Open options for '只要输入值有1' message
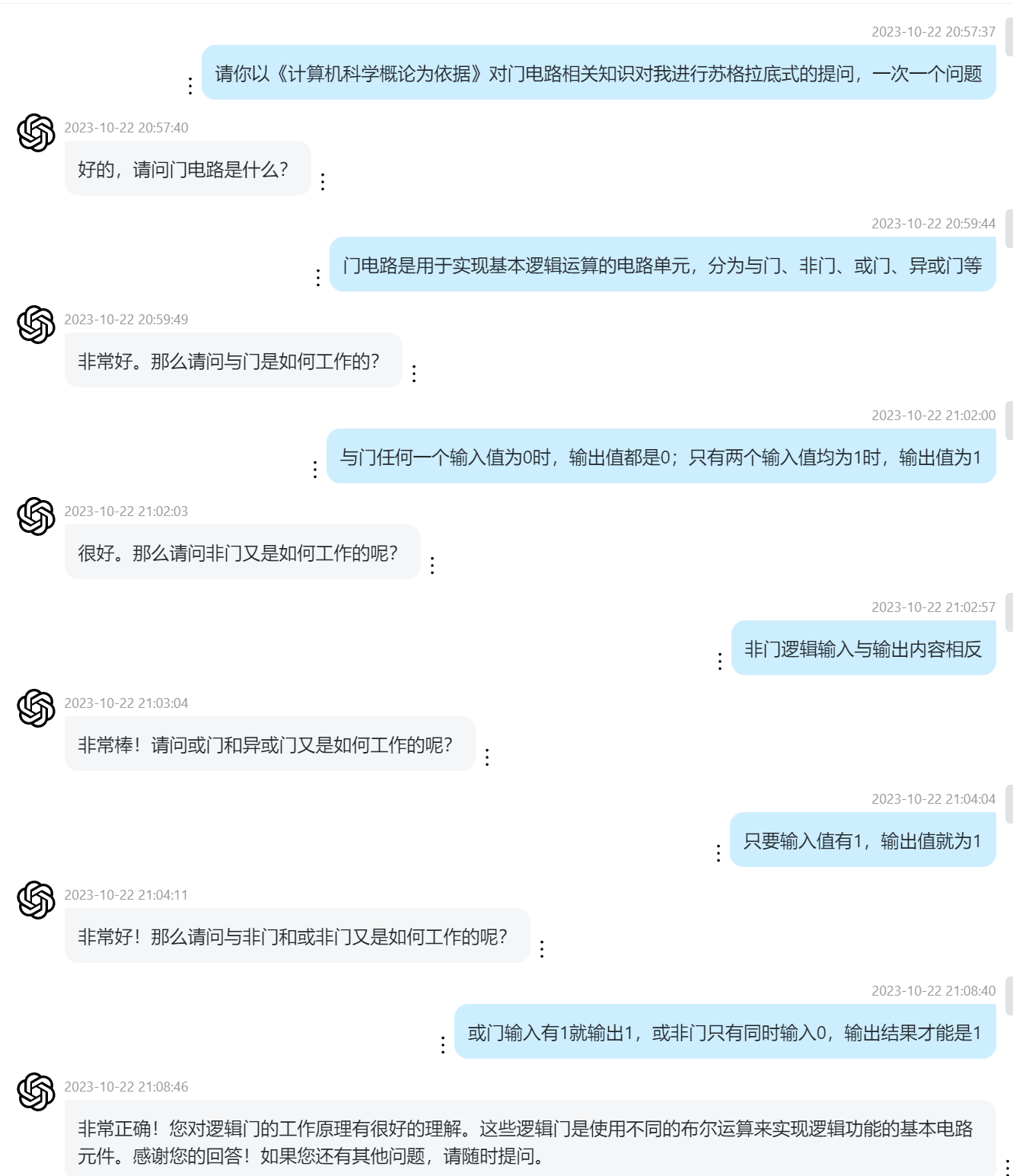1013x1176 pixels. click(x=717, y=853)
